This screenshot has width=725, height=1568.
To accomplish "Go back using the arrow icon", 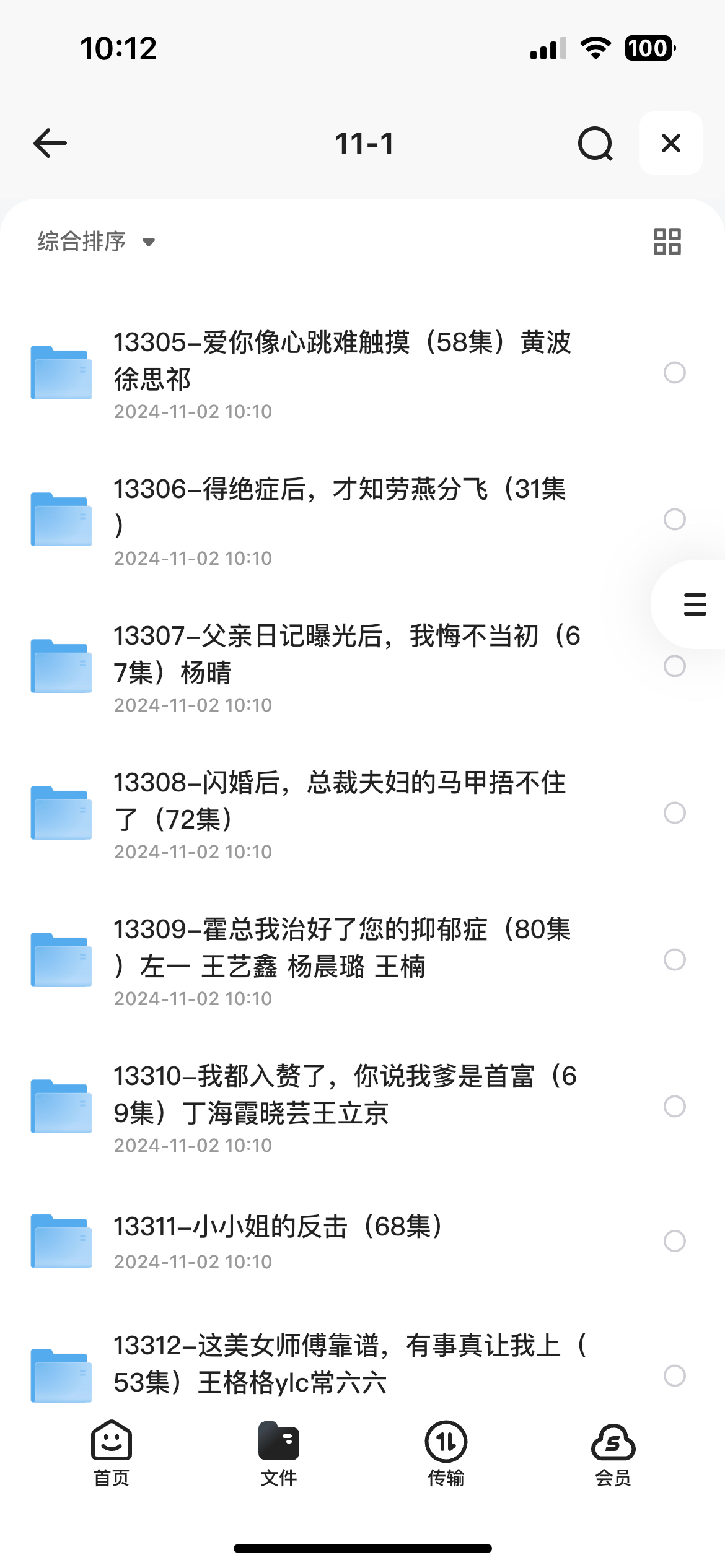I will coord(50,143).
